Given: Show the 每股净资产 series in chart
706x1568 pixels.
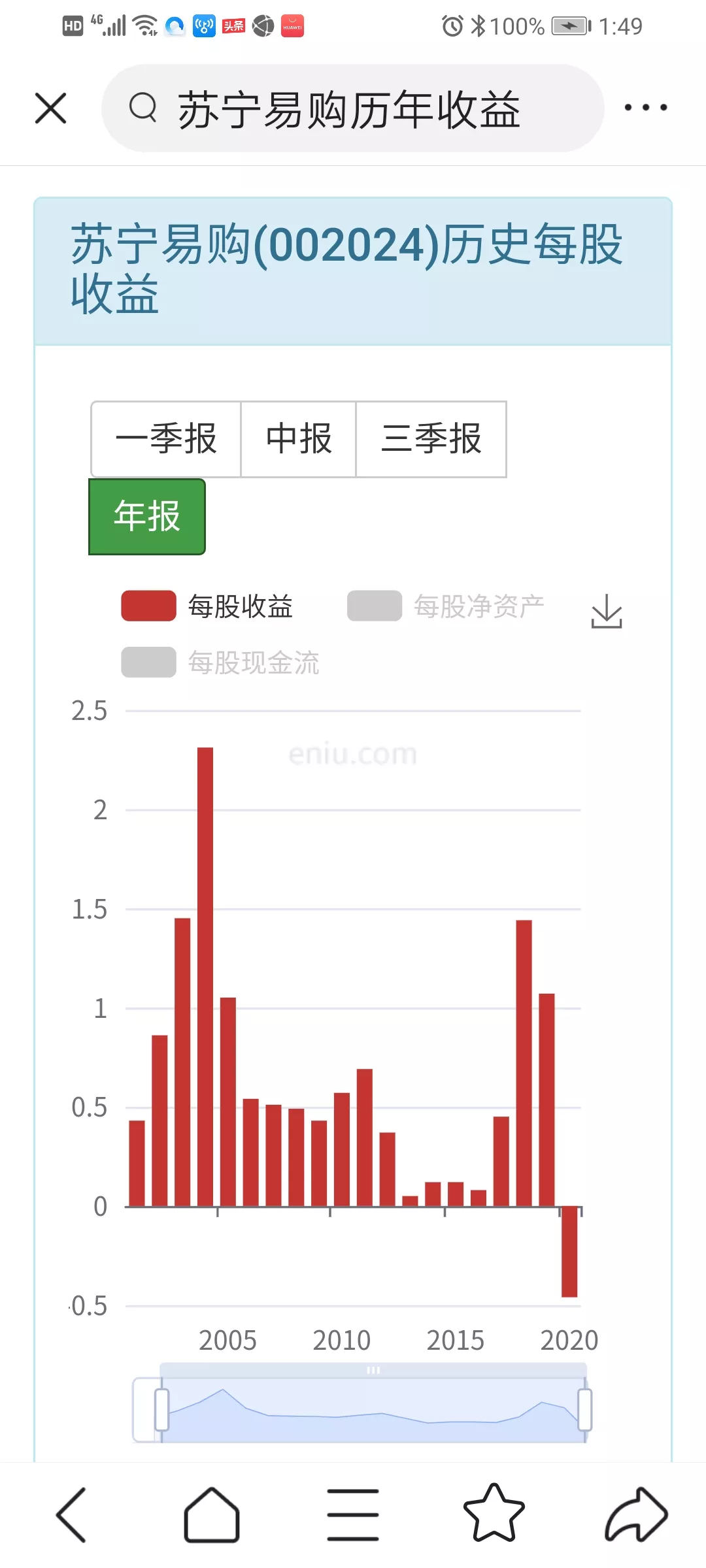Looking at the screenshot, I should pyautogui.click(x=446, y=606).
